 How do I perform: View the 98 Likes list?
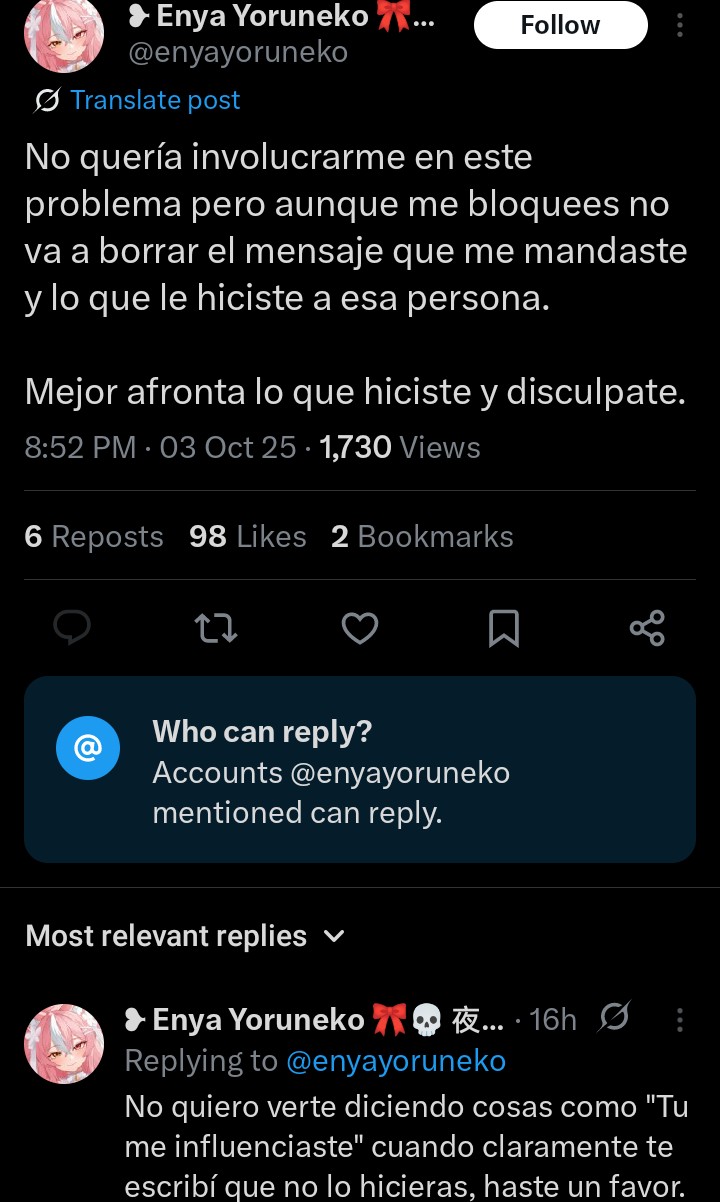click(x=247, y=537)
